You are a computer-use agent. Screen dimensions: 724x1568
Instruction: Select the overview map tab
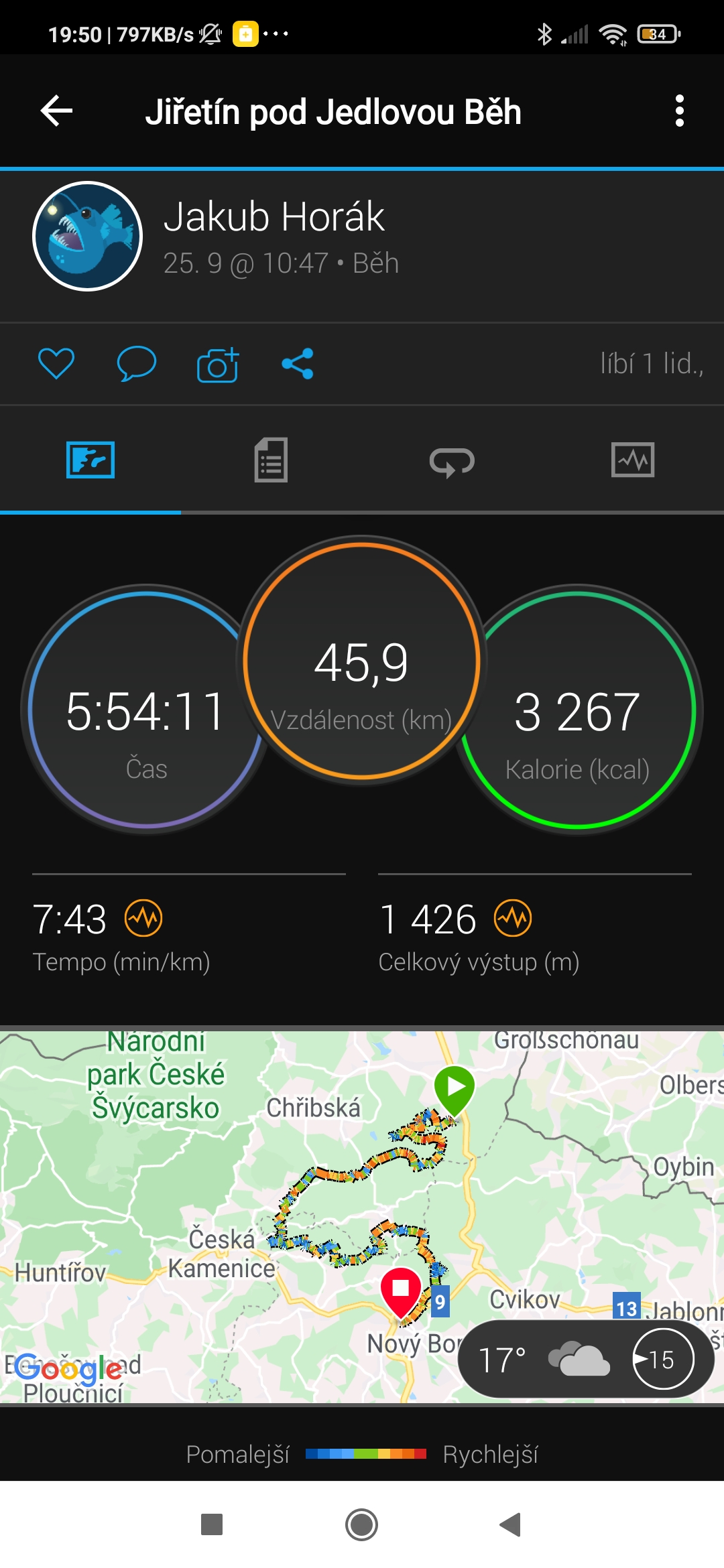point(90,460)
